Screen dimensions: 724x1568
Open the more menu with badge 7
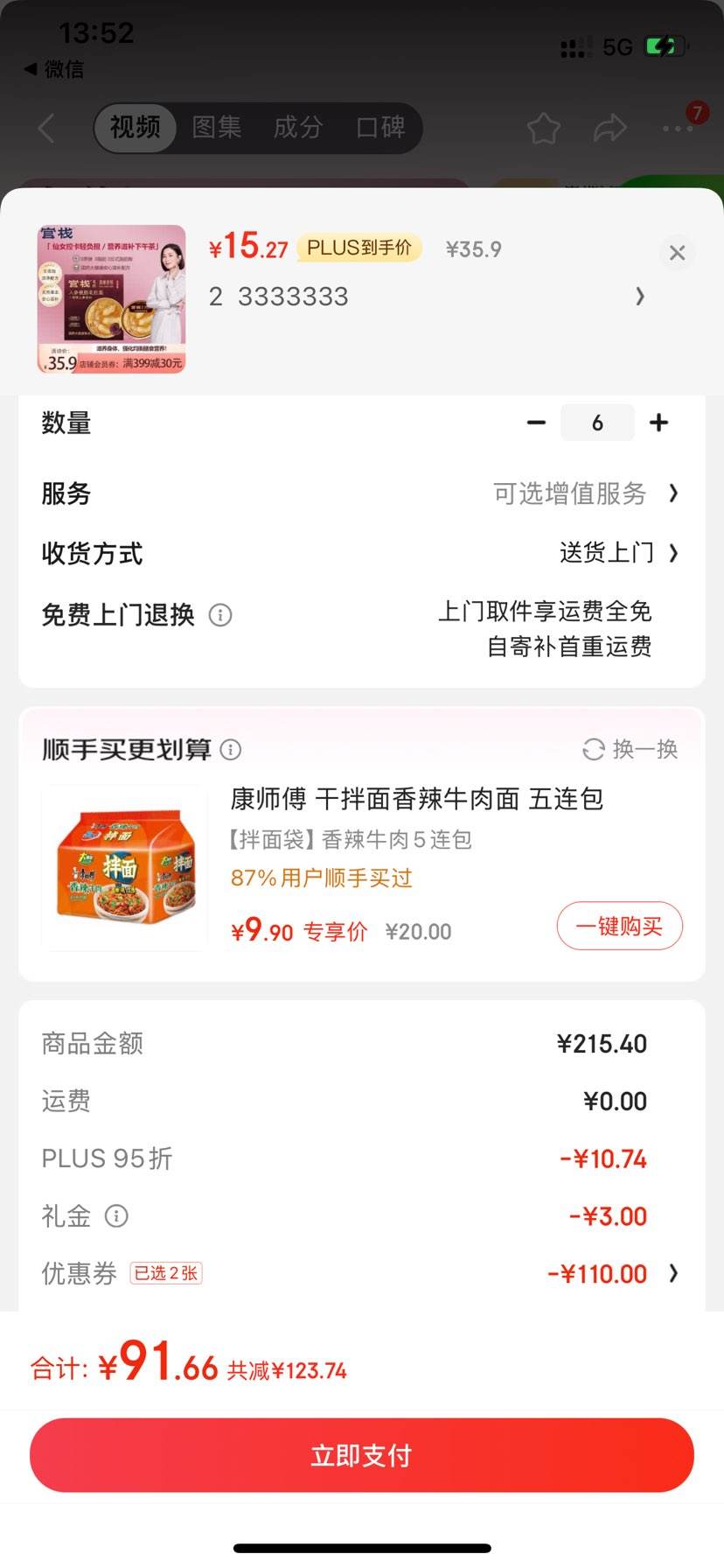click(676, 128)
